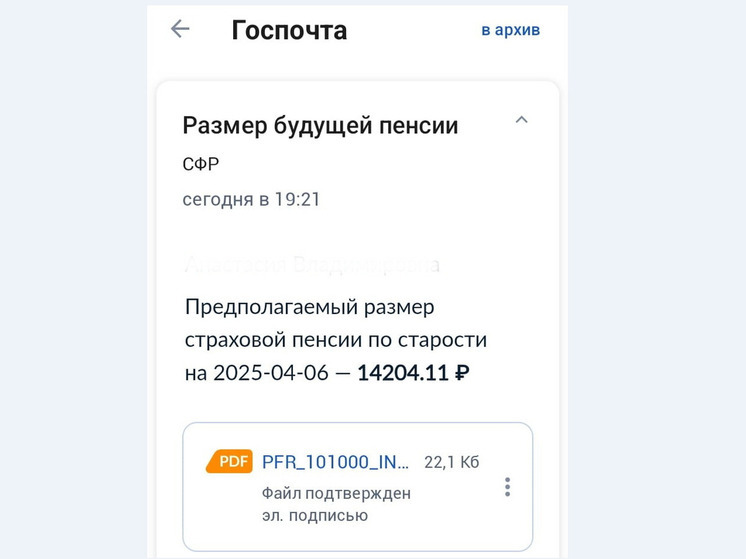Move message to archive via «в архив»
This screenshot has width=746, height=559.
pos(510,30)
